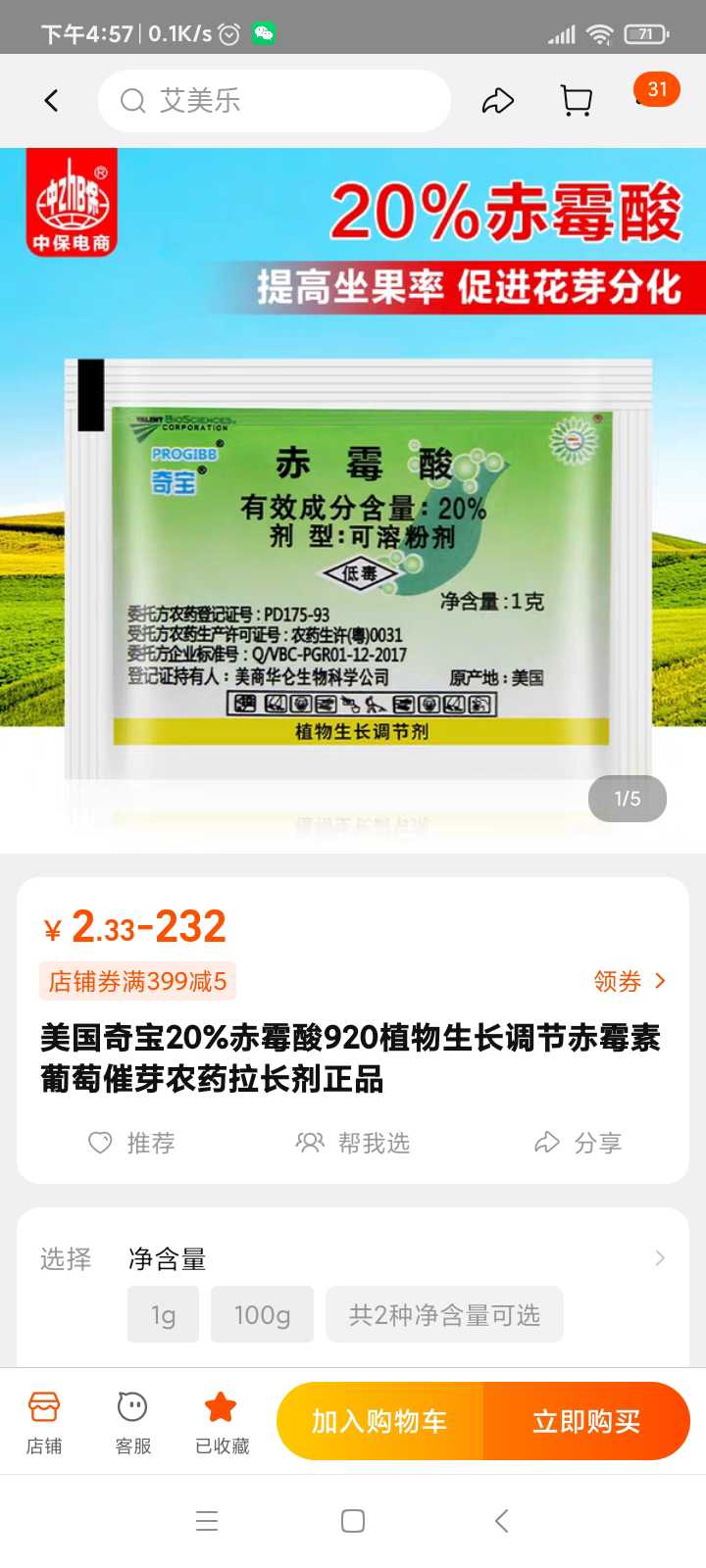
Task: Select the 100g net content option
Action: (262, 1314)
